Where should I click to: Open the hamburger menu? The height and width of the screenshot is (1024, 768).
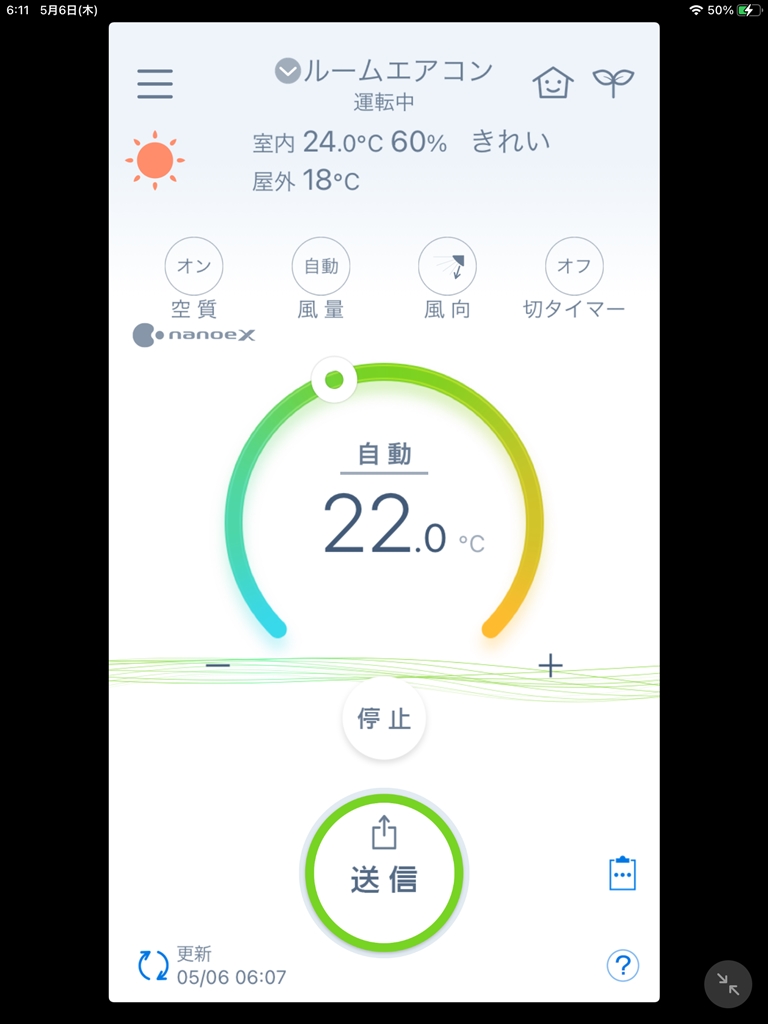(x=154, y=84)
